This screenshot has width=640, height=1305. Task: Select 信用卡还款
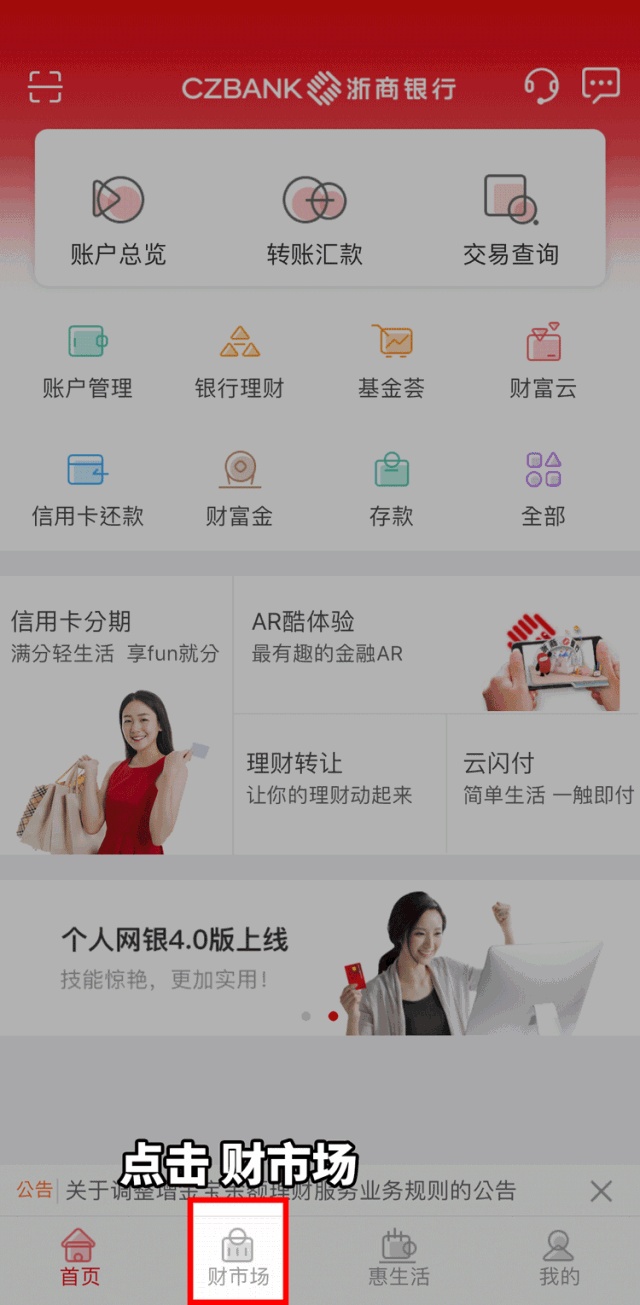(87, 488)
